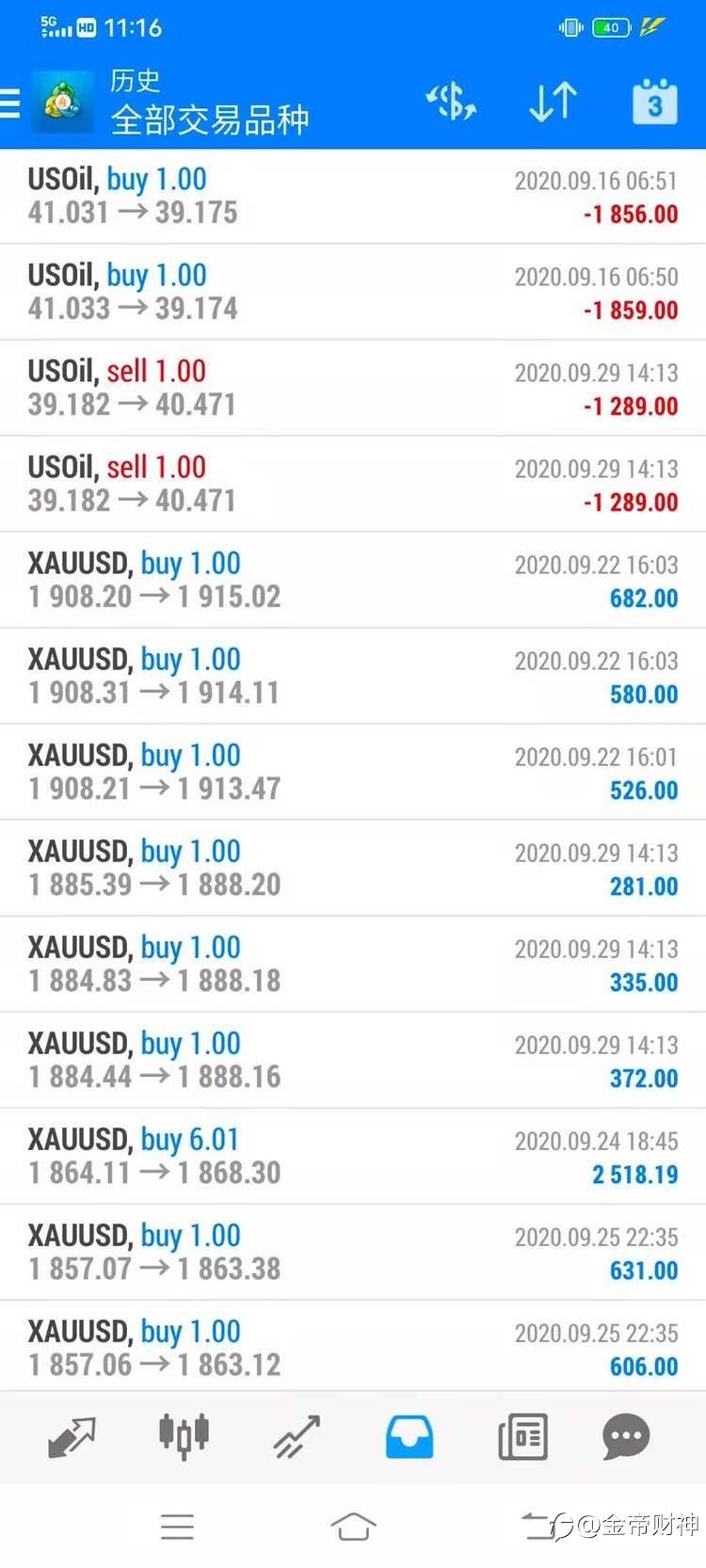
Task: Open XAUUSD trade with 526.00 profit
Action: pyautogui.click(x=353, y=772)
